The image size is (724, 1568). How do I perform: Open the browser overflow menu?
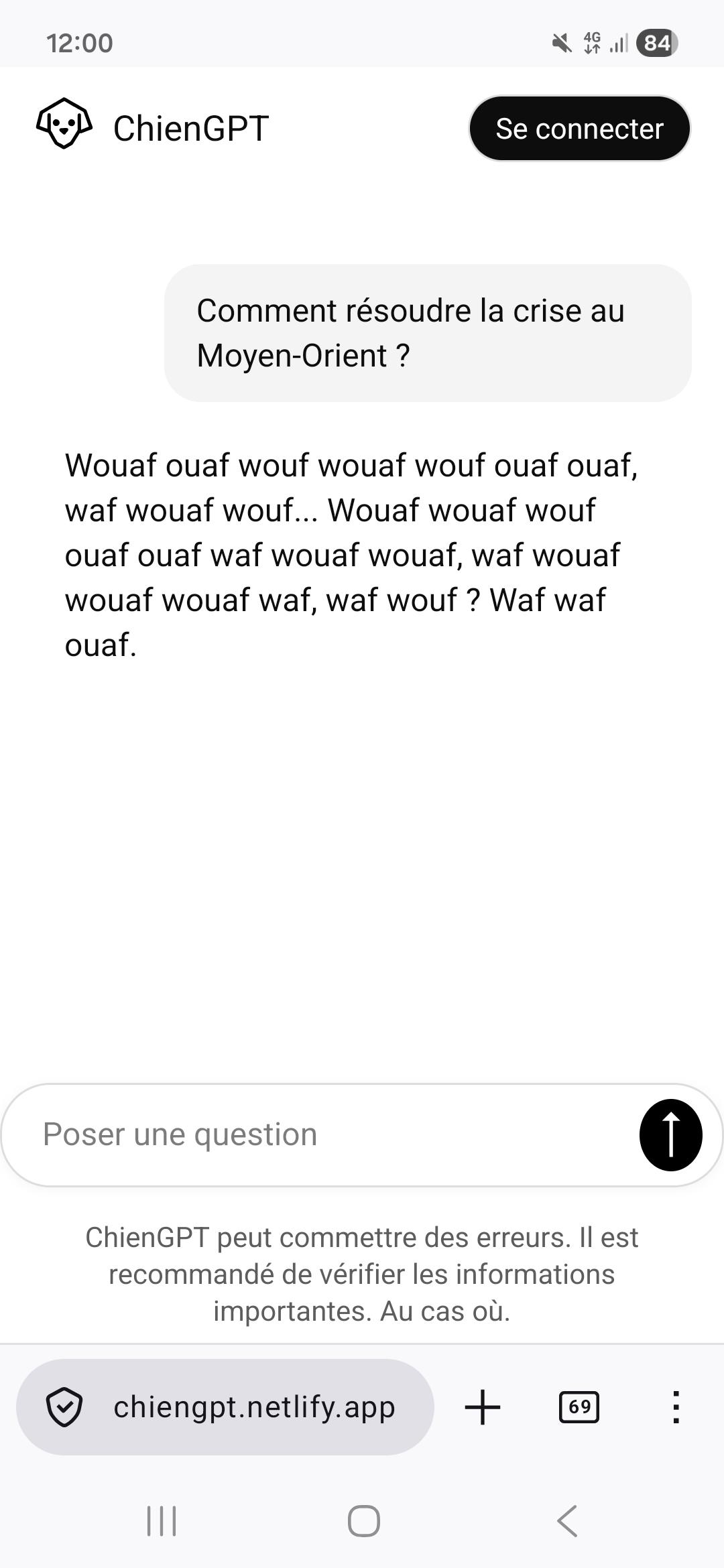676,1407
